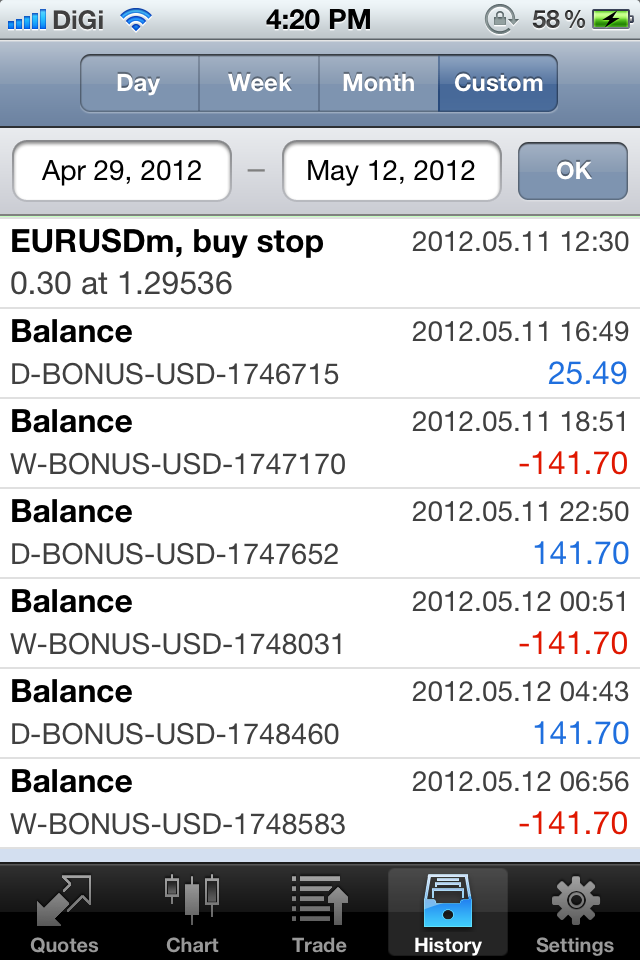Open the Settings tab
Viewport: 640px width, 960px height.
[x=575, y=914]
